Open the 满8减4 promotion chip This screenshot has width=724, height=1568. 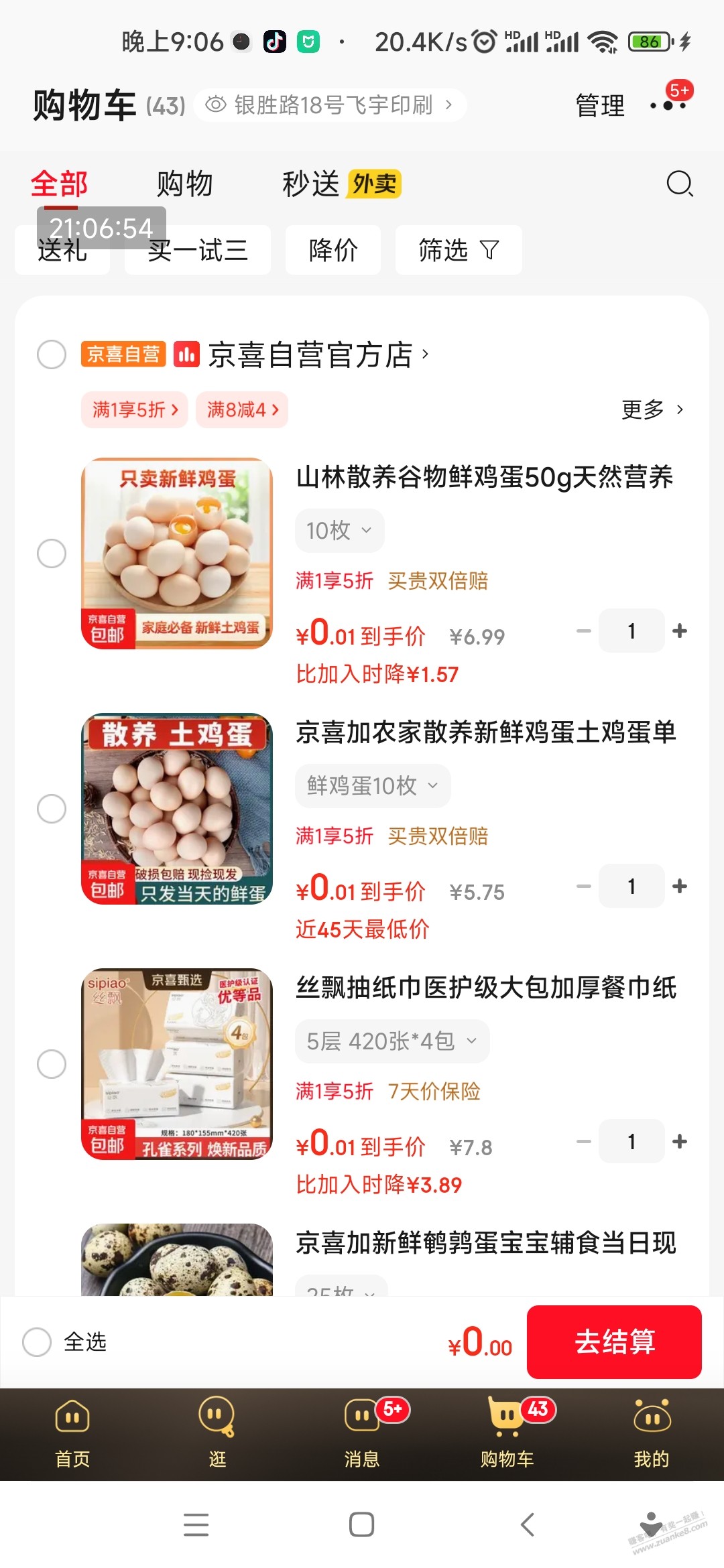[242, 409]
